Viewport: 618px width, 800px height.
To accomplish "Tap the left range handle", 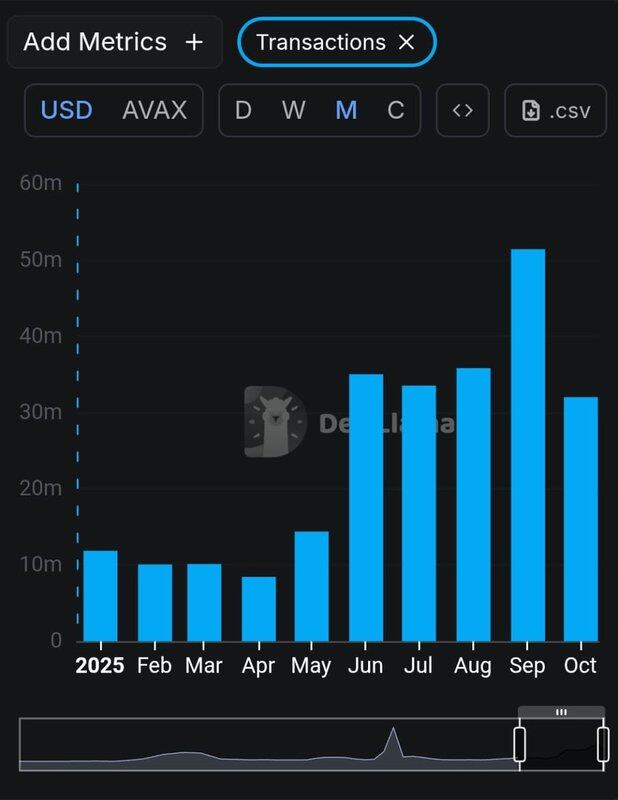I will (x=520, y=744).
